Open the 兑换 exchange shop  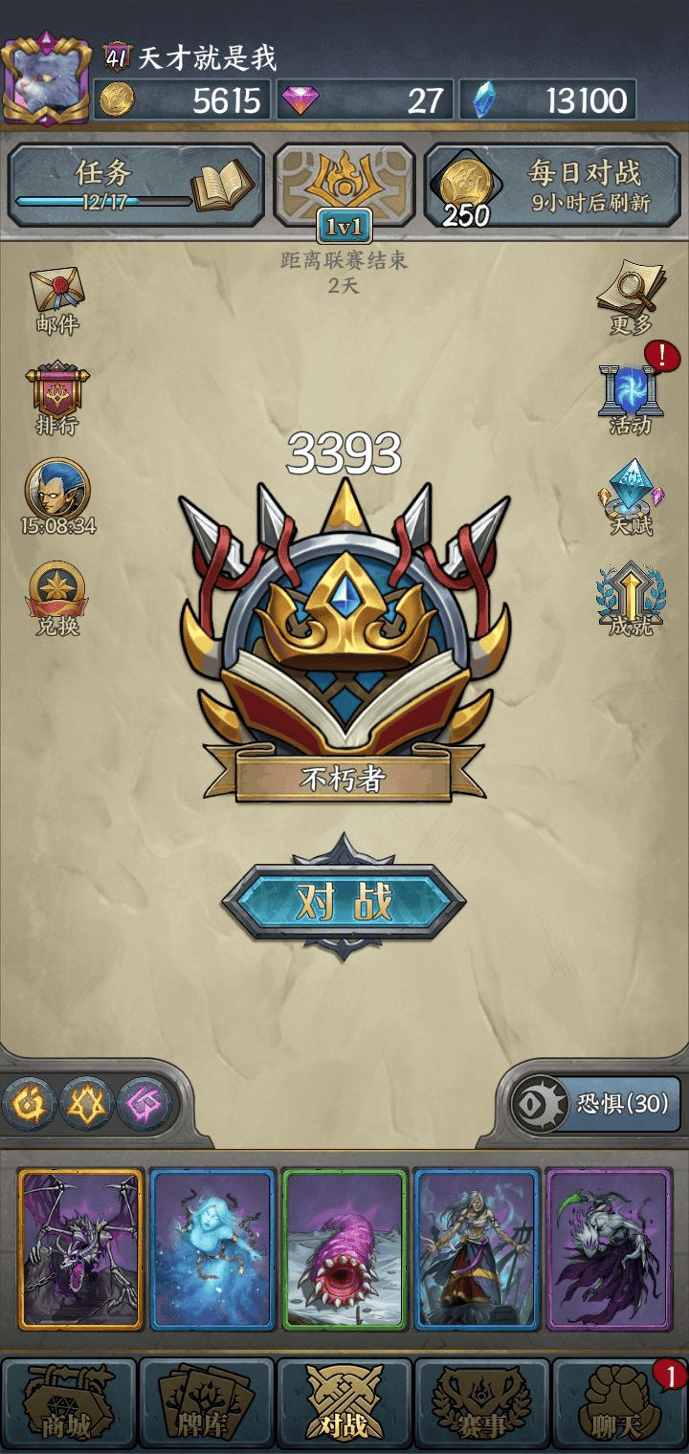(57, 598)
